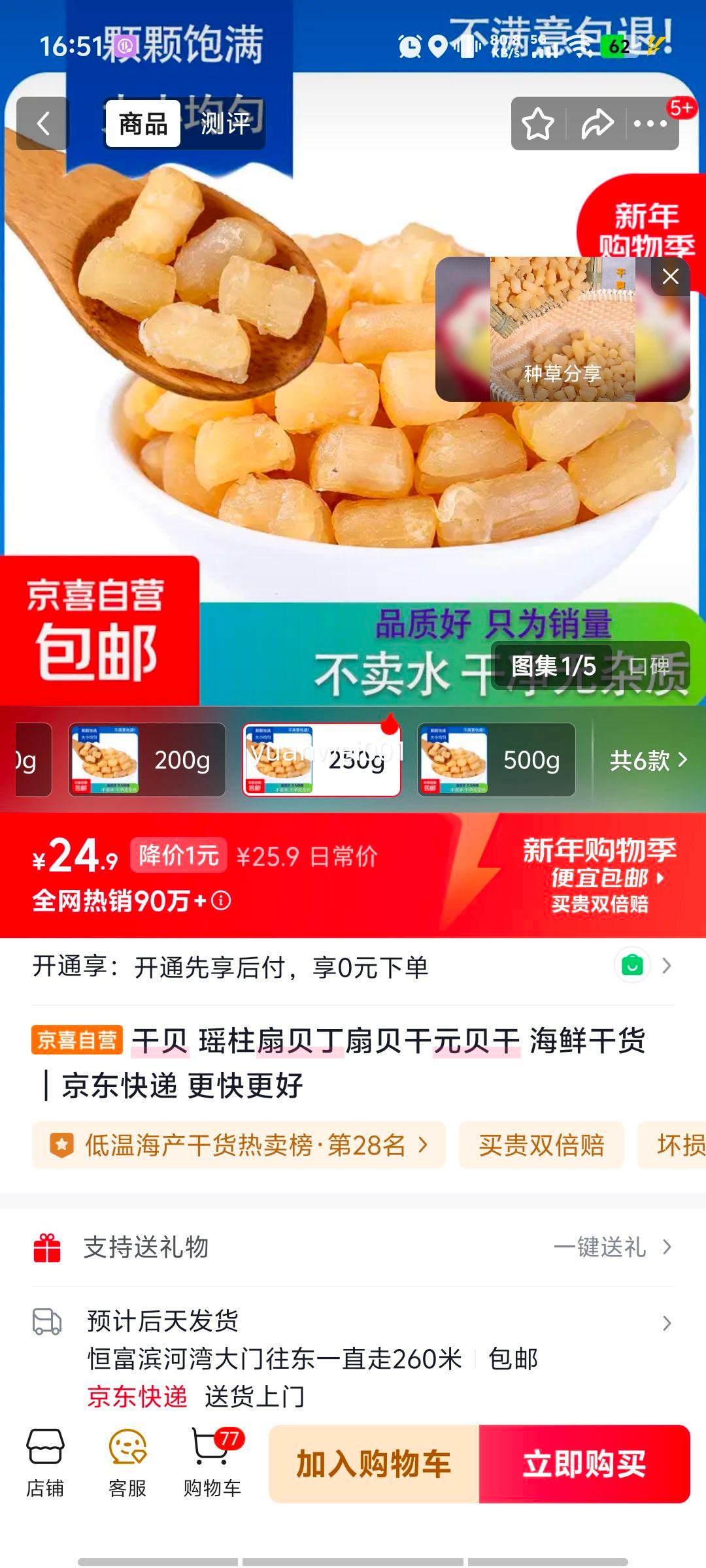The image size is (706, 1568).
Task: Open the share icon
Action: point(596,123)
